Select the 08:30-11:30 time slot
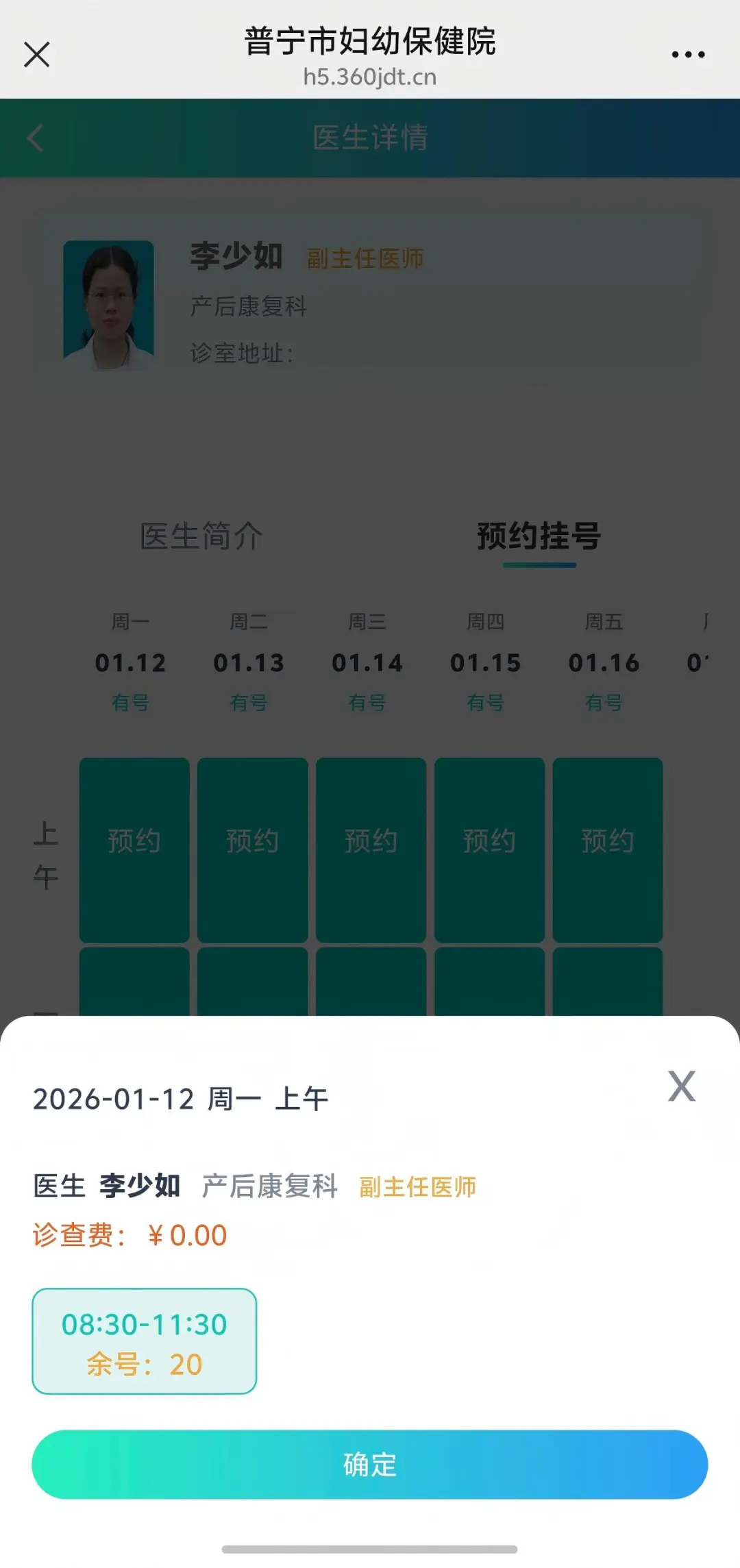The image size is (740, 1568). (x=144, y=1341)
